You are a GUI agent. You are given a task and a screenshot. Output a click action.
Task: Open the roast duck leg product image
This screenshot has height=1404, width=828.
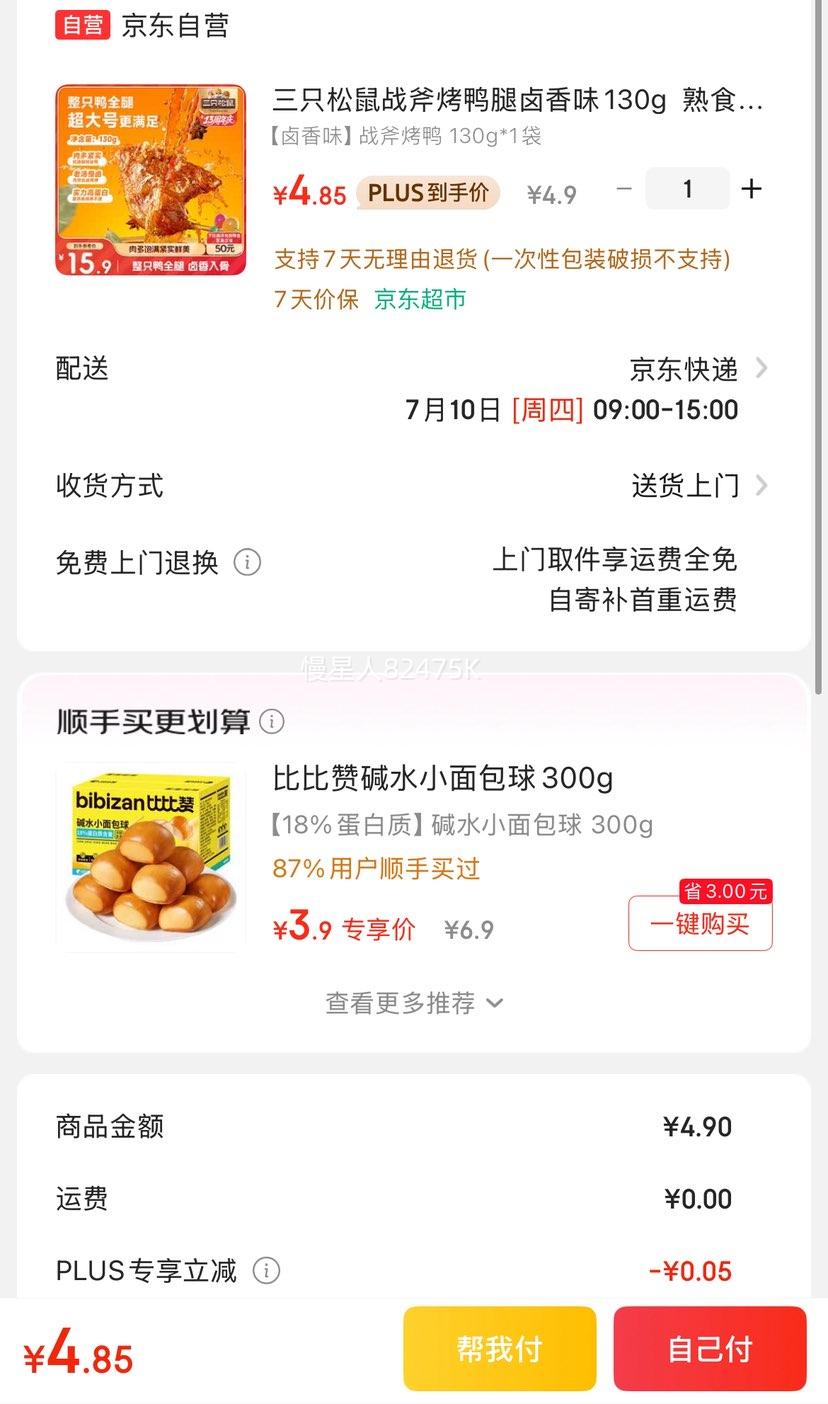[150, 179]
